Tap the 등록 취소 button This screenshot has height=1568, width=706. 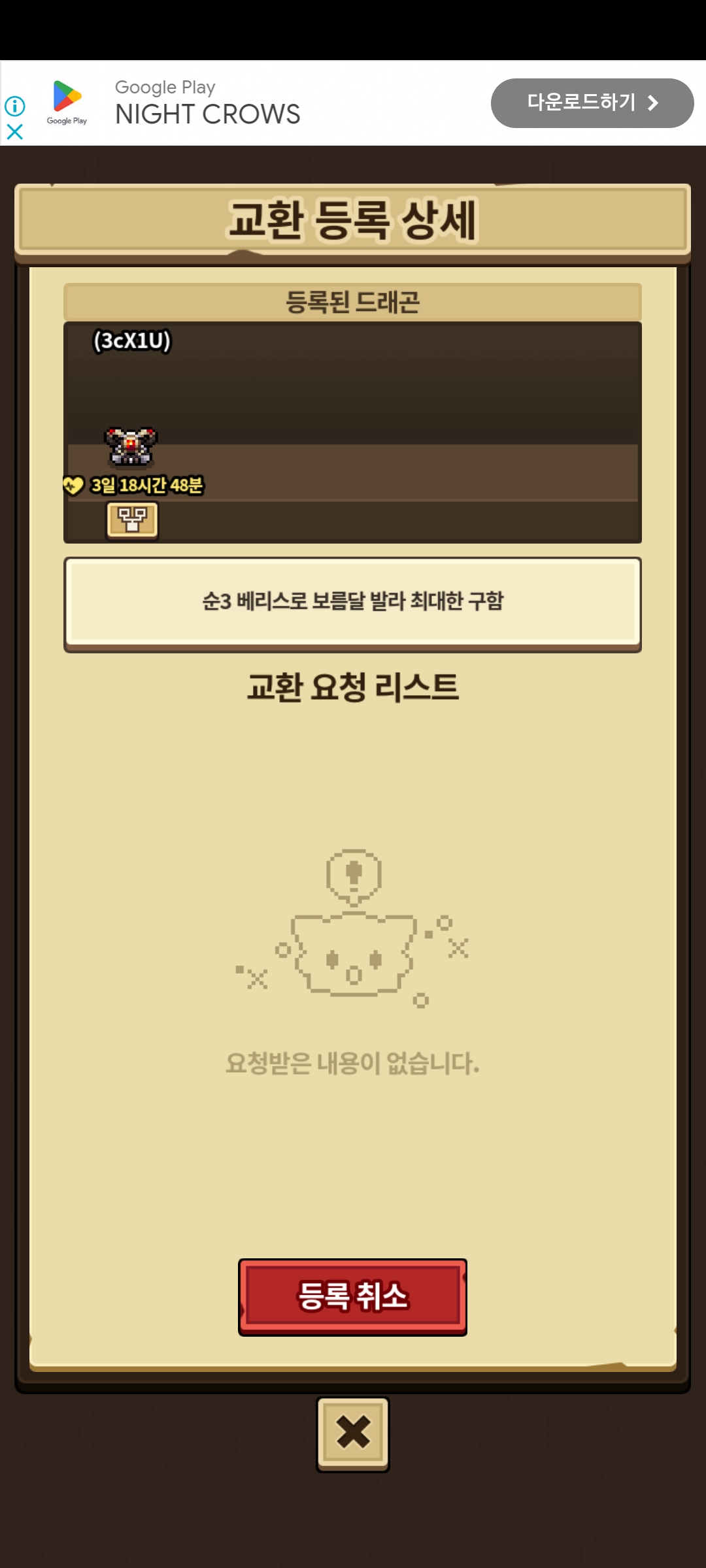click(352, 1296)
